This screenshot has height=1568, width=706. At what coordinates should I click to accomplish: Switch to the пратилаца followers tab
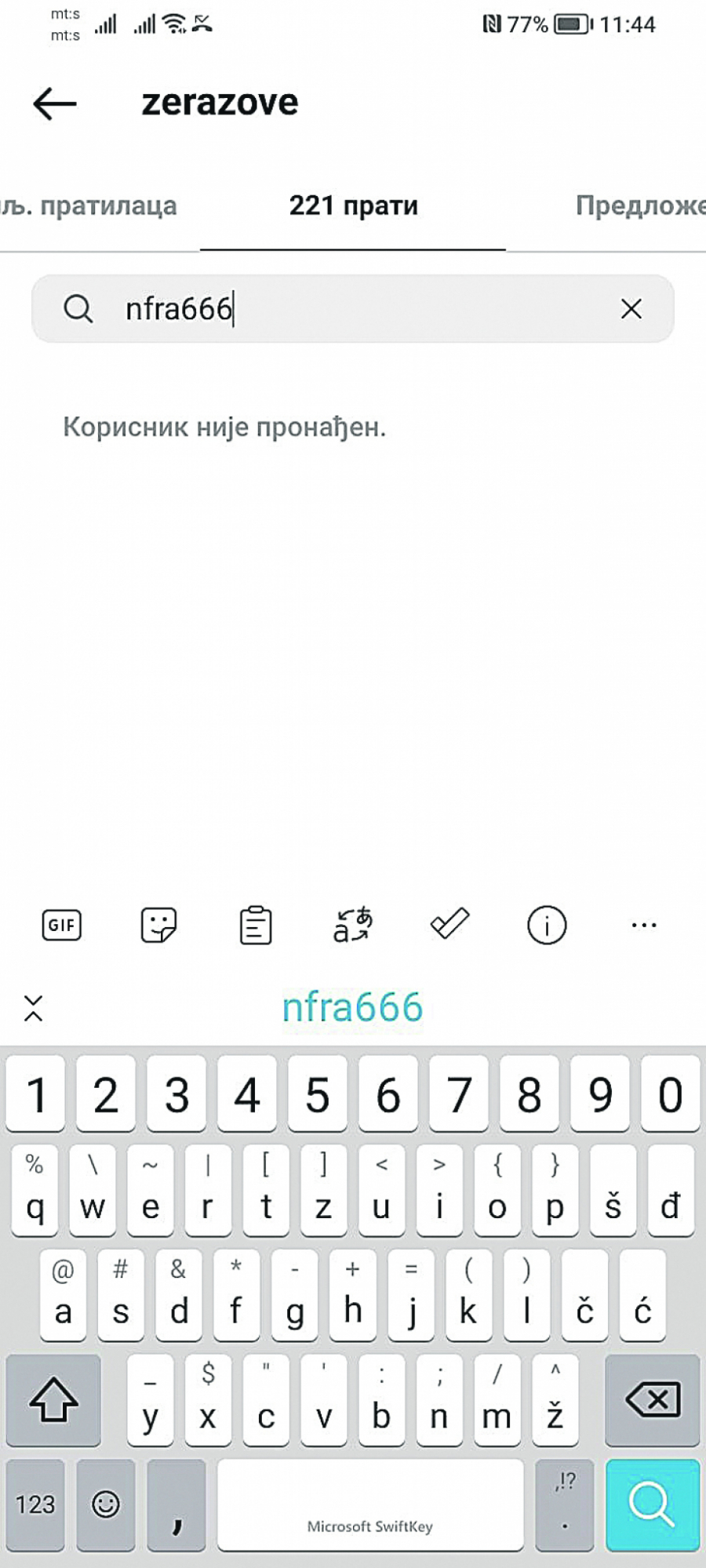click(x=90, y=206)
